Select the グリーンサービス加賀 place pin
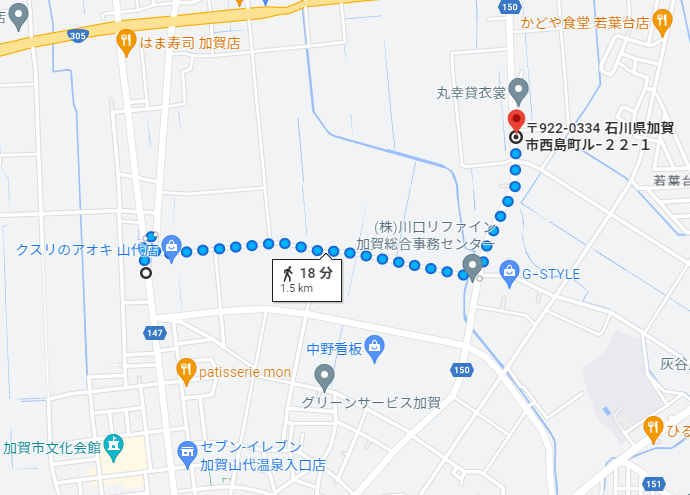This screenshot has width=690, height=495. click(324, 378)
